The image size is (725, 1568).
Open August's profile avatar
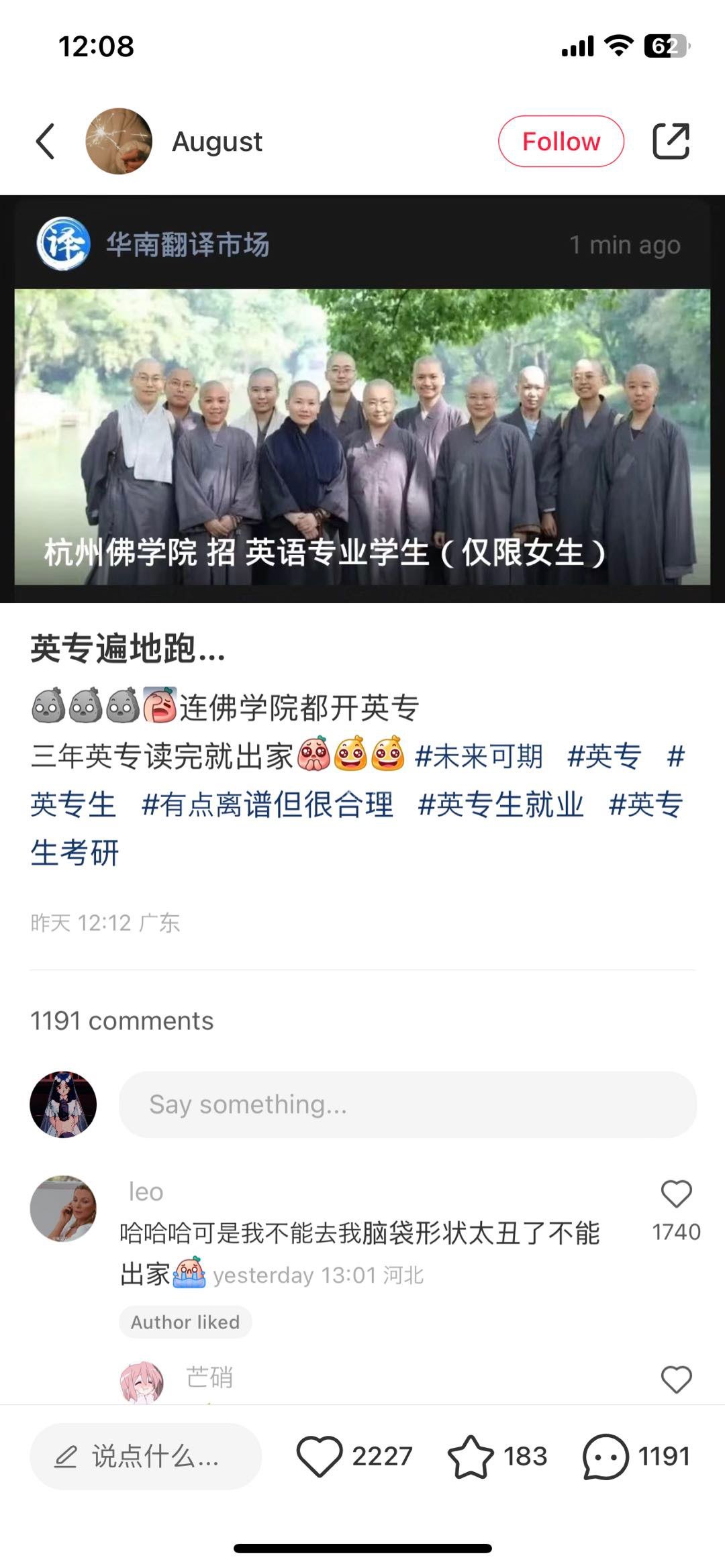119,142
